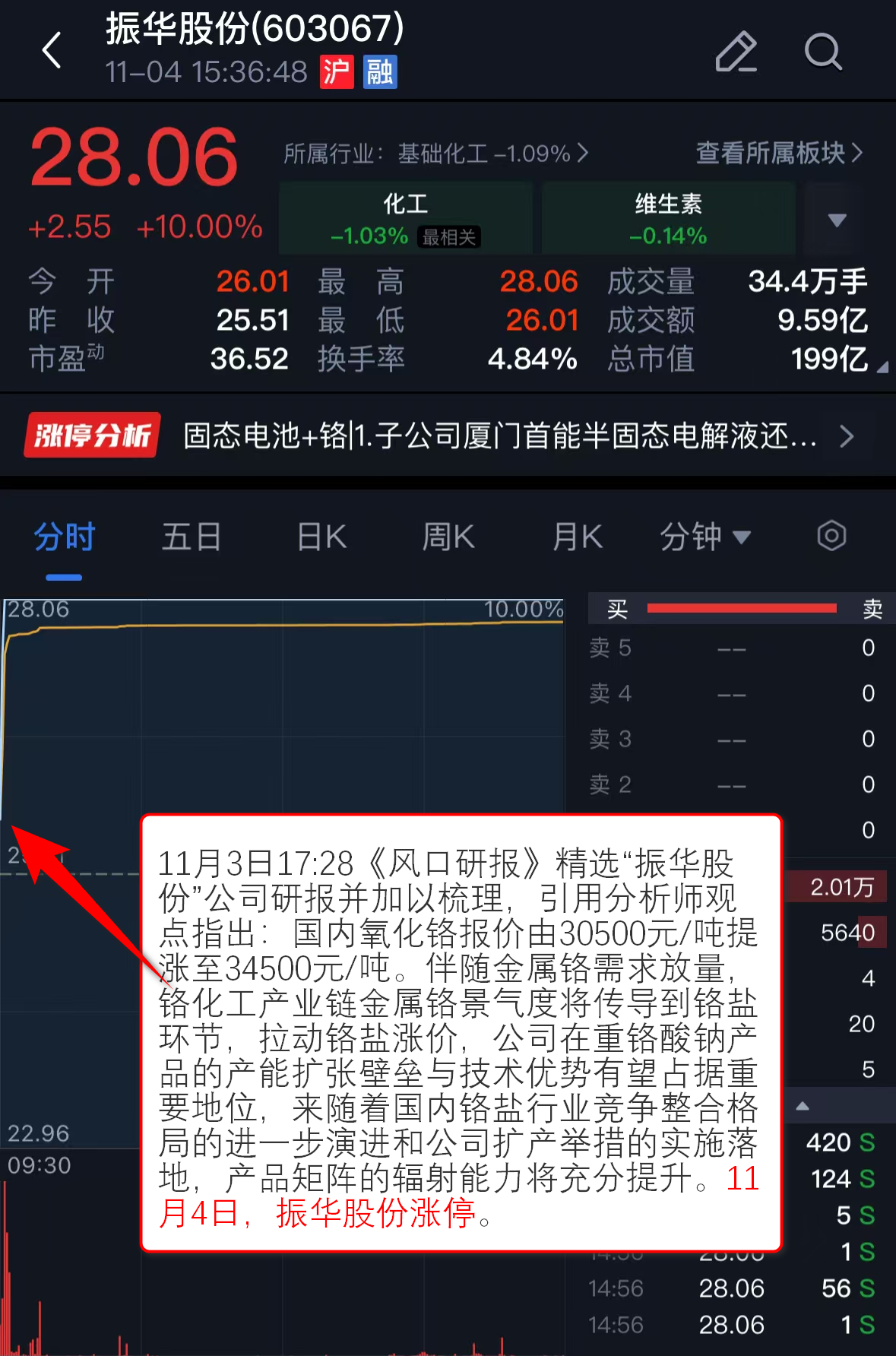The height and width of the screenshot is (1356, 896).
Task: Switch to the 五日 chart tab
Action: [192, 537]
